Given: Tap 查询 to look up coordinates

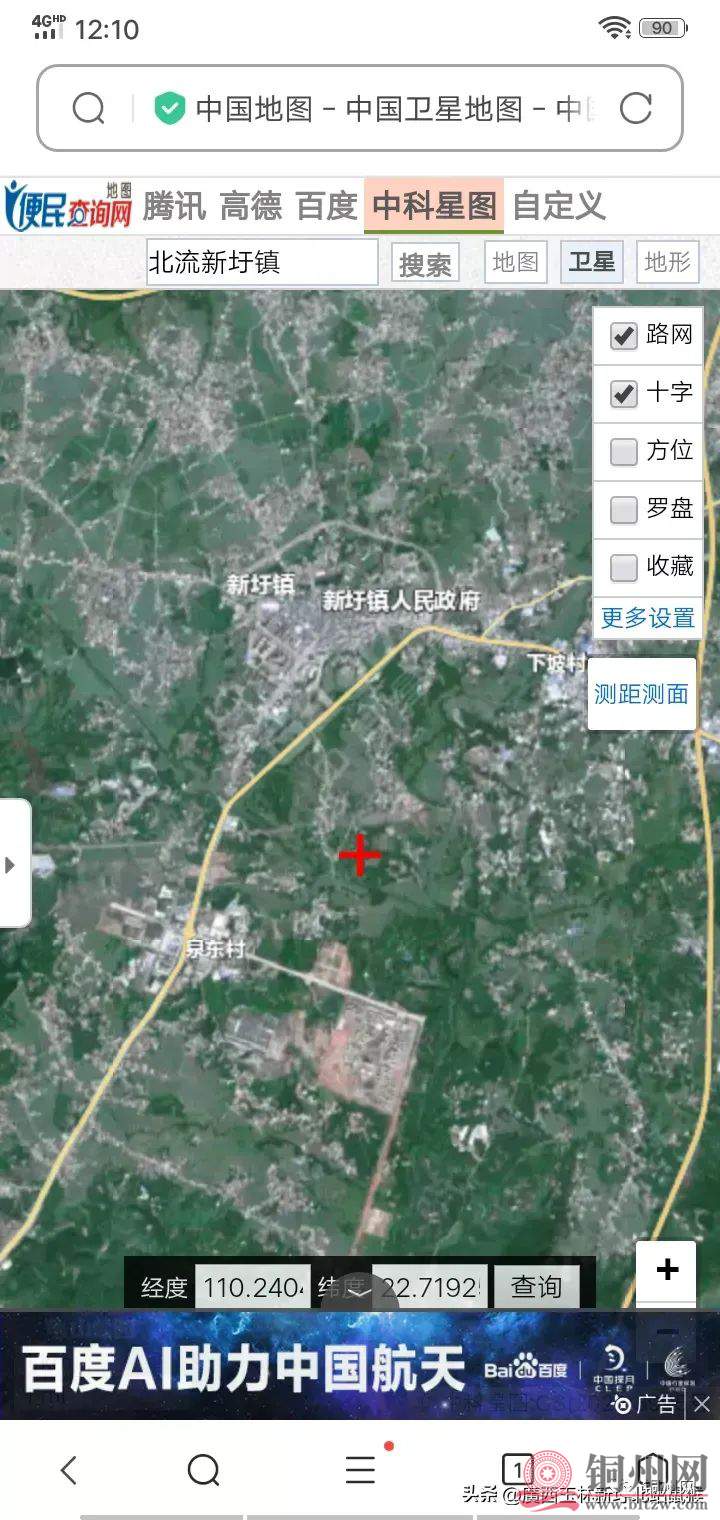Looking at the screenshot, I should pyautogui.click(x=537, y=1287).
